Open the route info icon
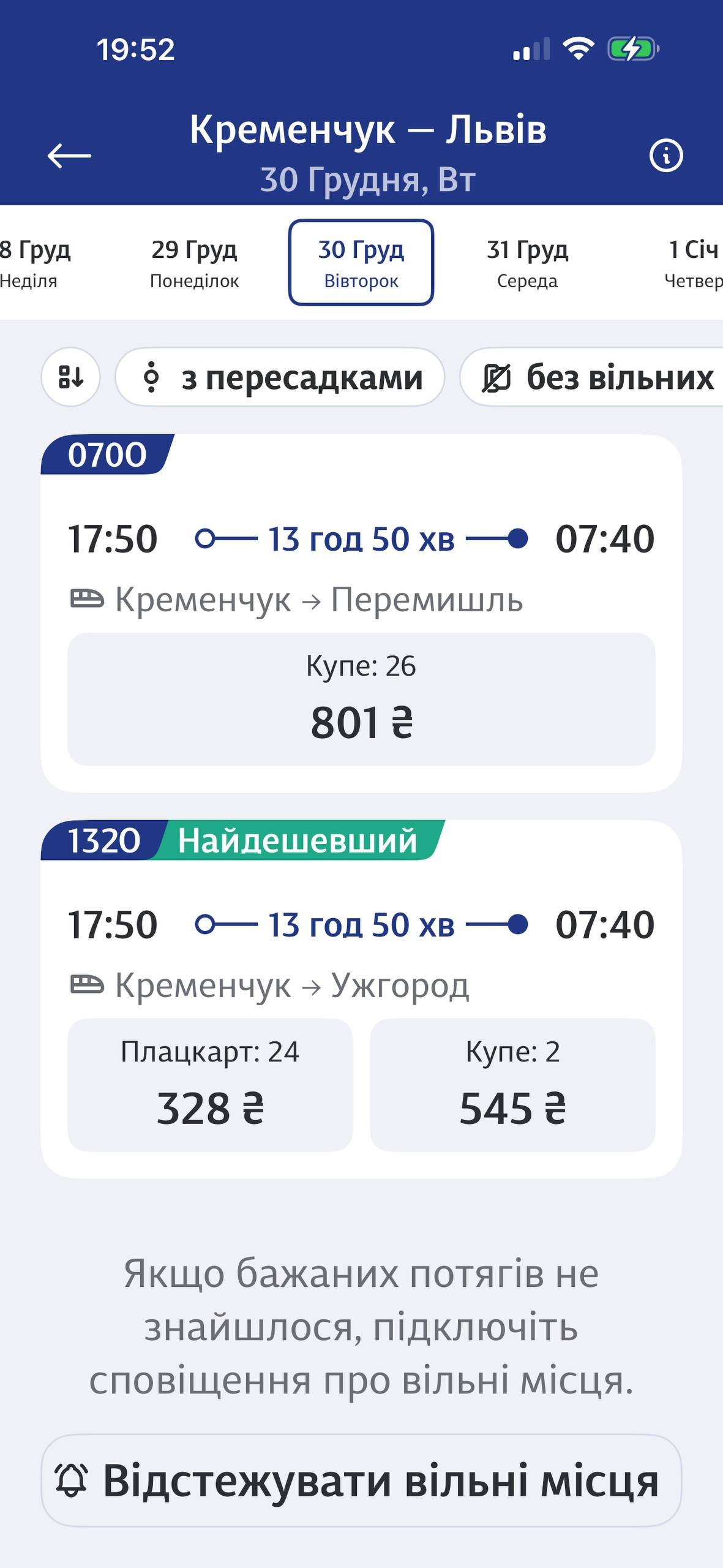The image size is (723, 1568). coord(665,156)
